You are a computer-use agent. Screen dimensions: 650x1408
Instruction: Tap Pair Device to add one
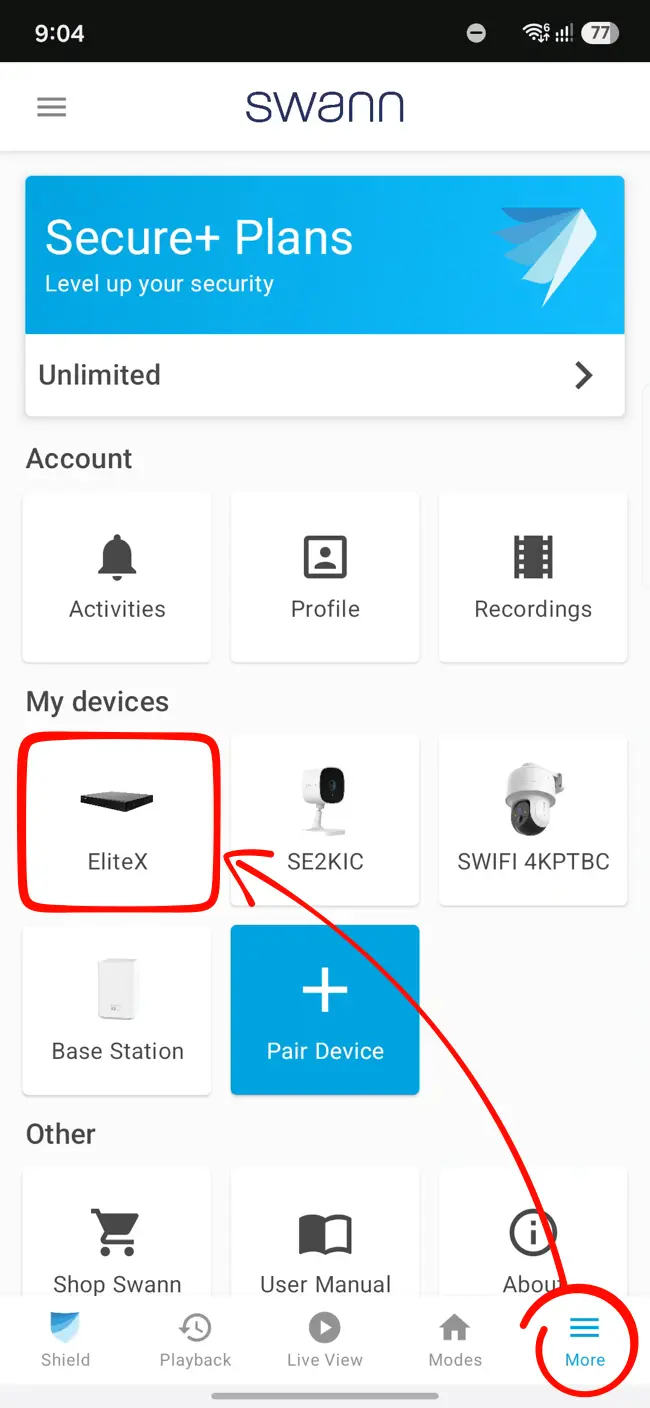click(x=325, y=1010)
